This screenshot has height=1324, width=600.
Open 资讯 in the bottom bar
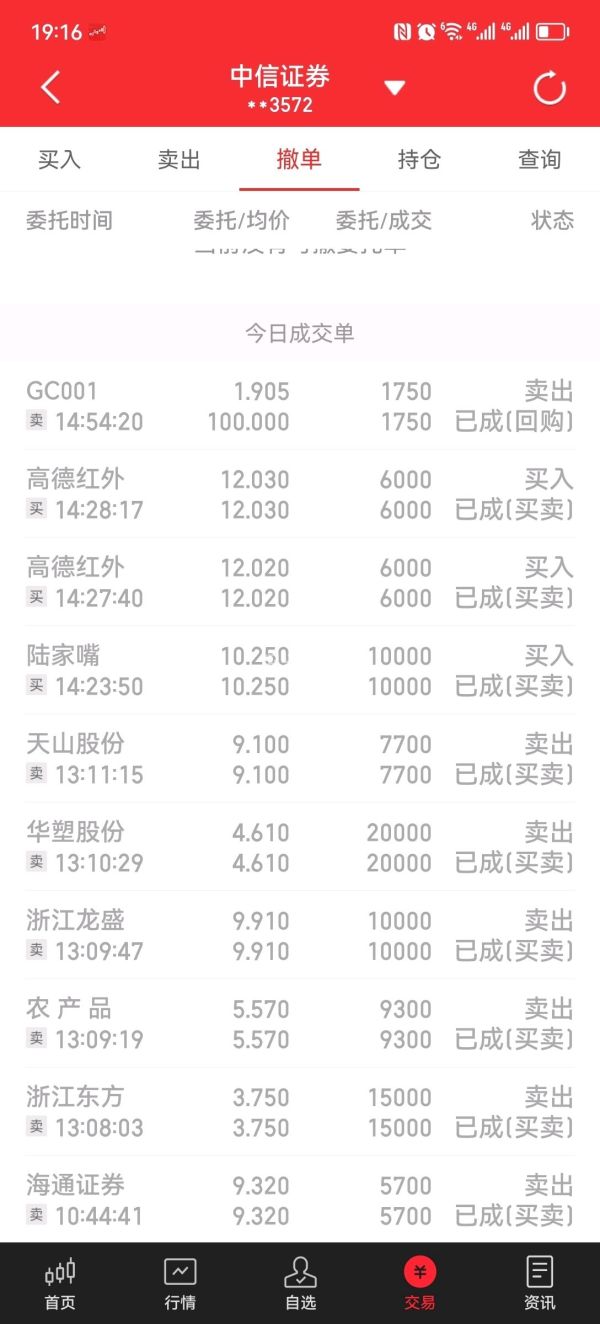pyautogui.click(x=540, y=1284)
